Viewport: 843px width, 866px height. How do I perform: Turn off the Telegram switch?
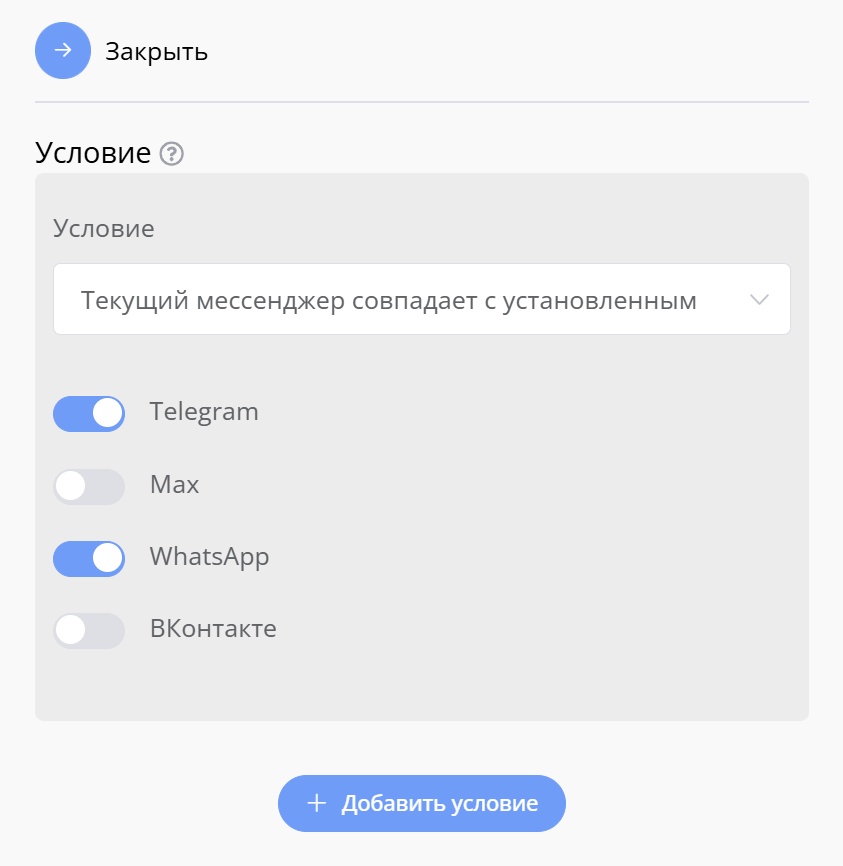click(89, 413)
